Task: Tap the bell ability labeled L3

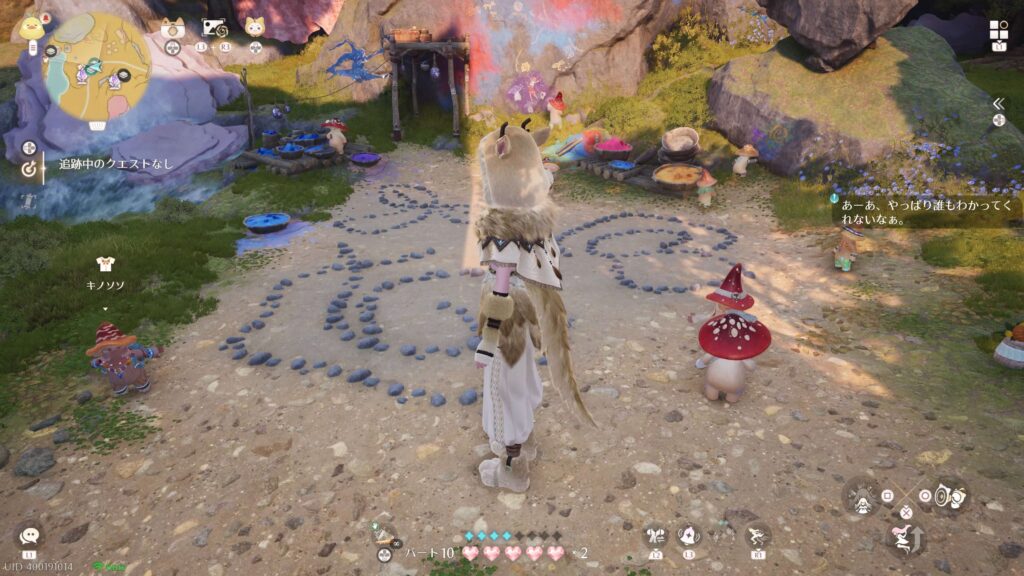Action: 689,536
